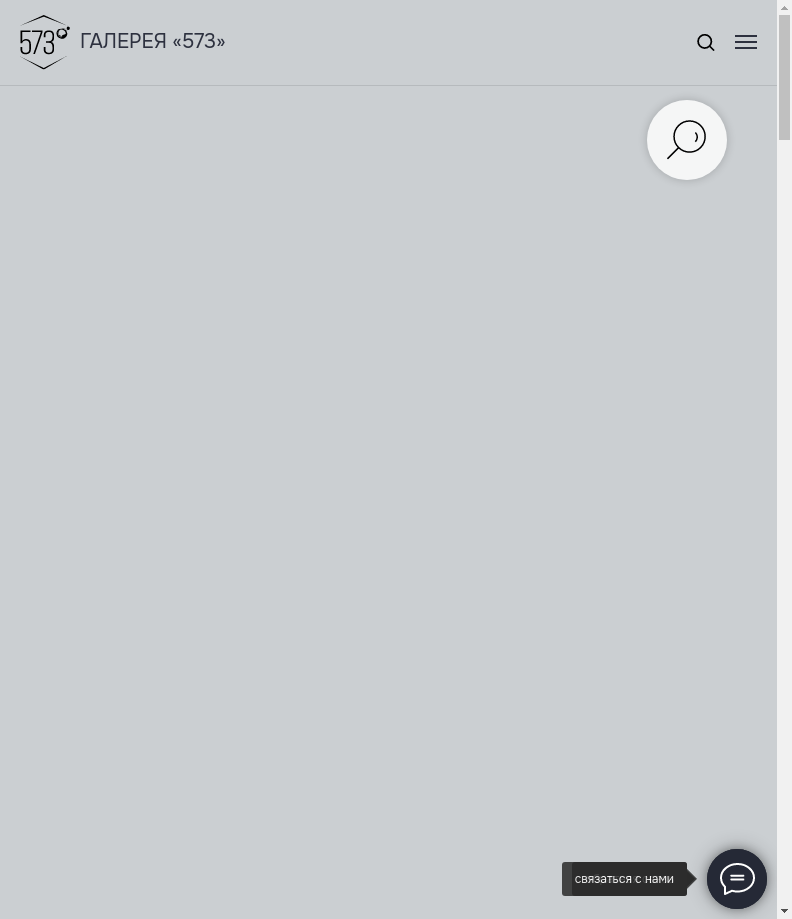The image size is (792, 919).
Task: Open the hamburger navigation menu
Action: [746, 42]
